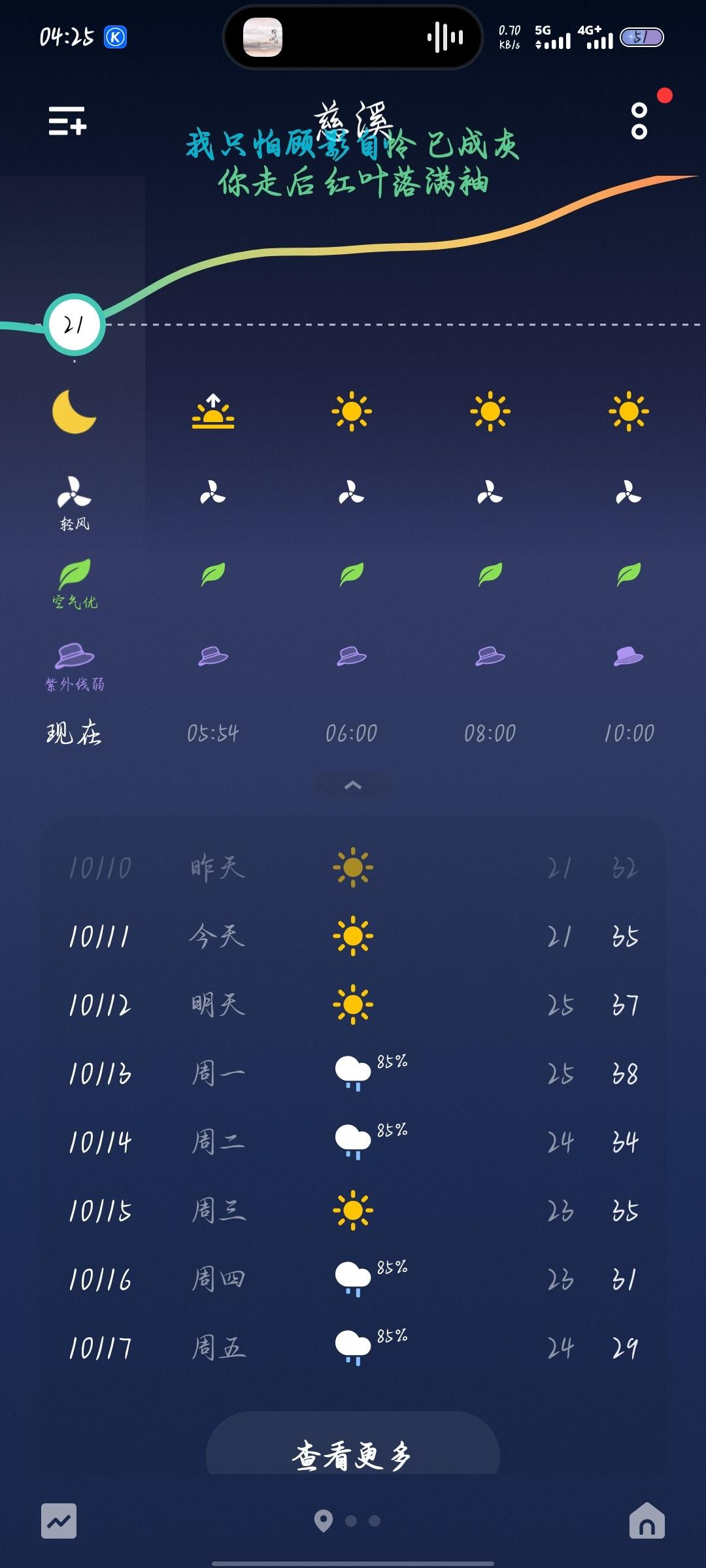View the forecast for 10/16 周四
The width and height of the screenshot is (706, 1568).
(x=353, y=1279)
